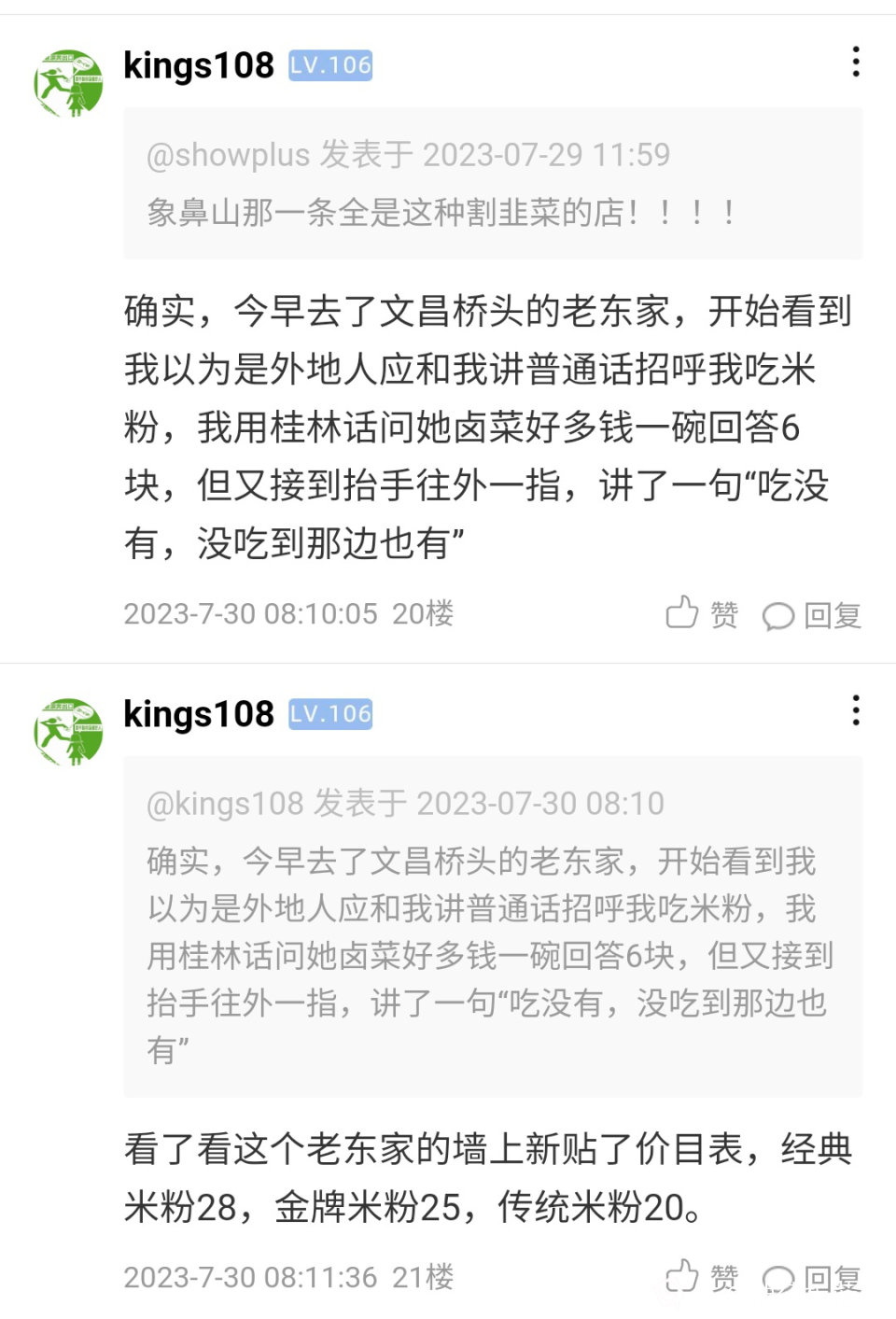The image size is (896, 1319).
Task: Open quoted post by @kings108 from 08:10
Action: point(493,926)
